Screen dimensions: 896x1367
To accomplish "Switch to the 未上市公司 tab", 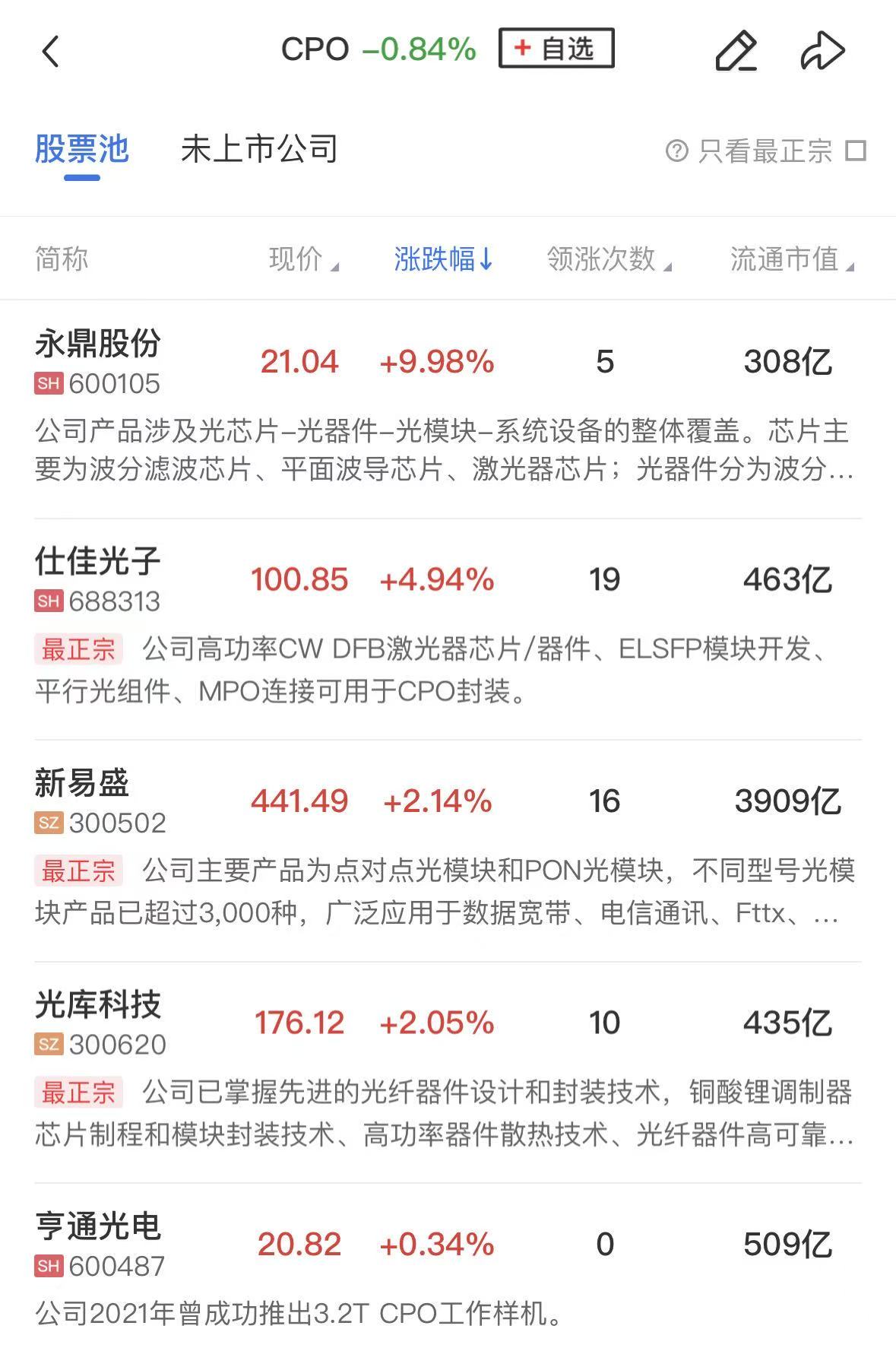I will pos(259,149).
